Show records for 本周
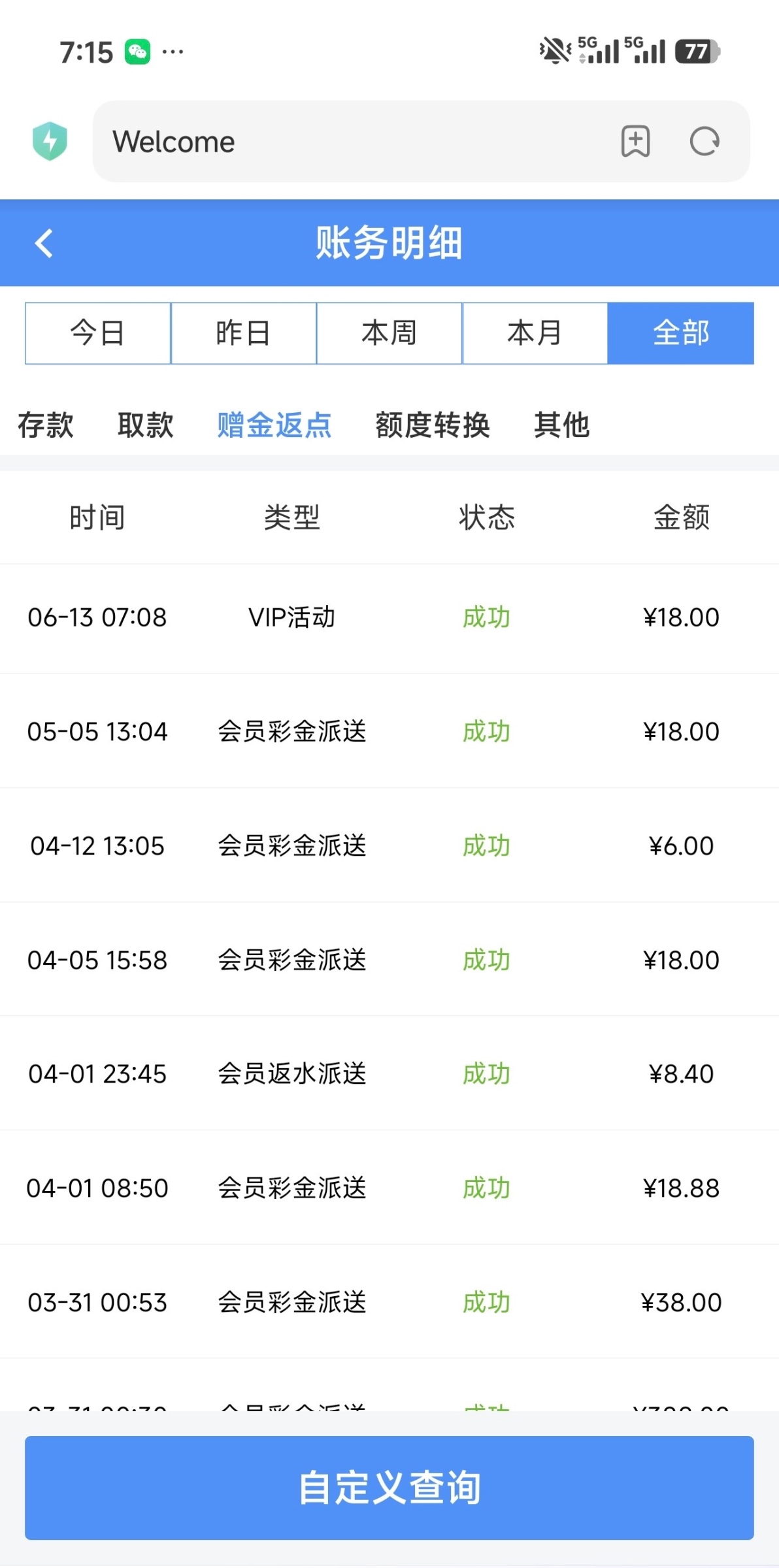The height and width of the screenshot is (1568, 779). coord(389,333)
